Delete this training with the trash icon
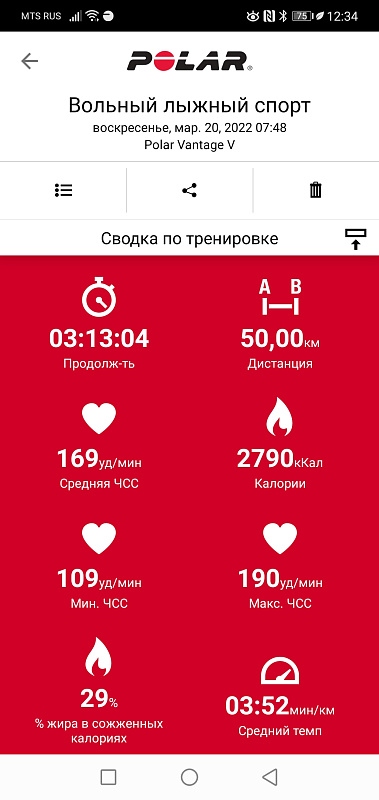Image resolution: width=379 pixels, height=800 pixels. pyautogui.click(x=316, y=190)
